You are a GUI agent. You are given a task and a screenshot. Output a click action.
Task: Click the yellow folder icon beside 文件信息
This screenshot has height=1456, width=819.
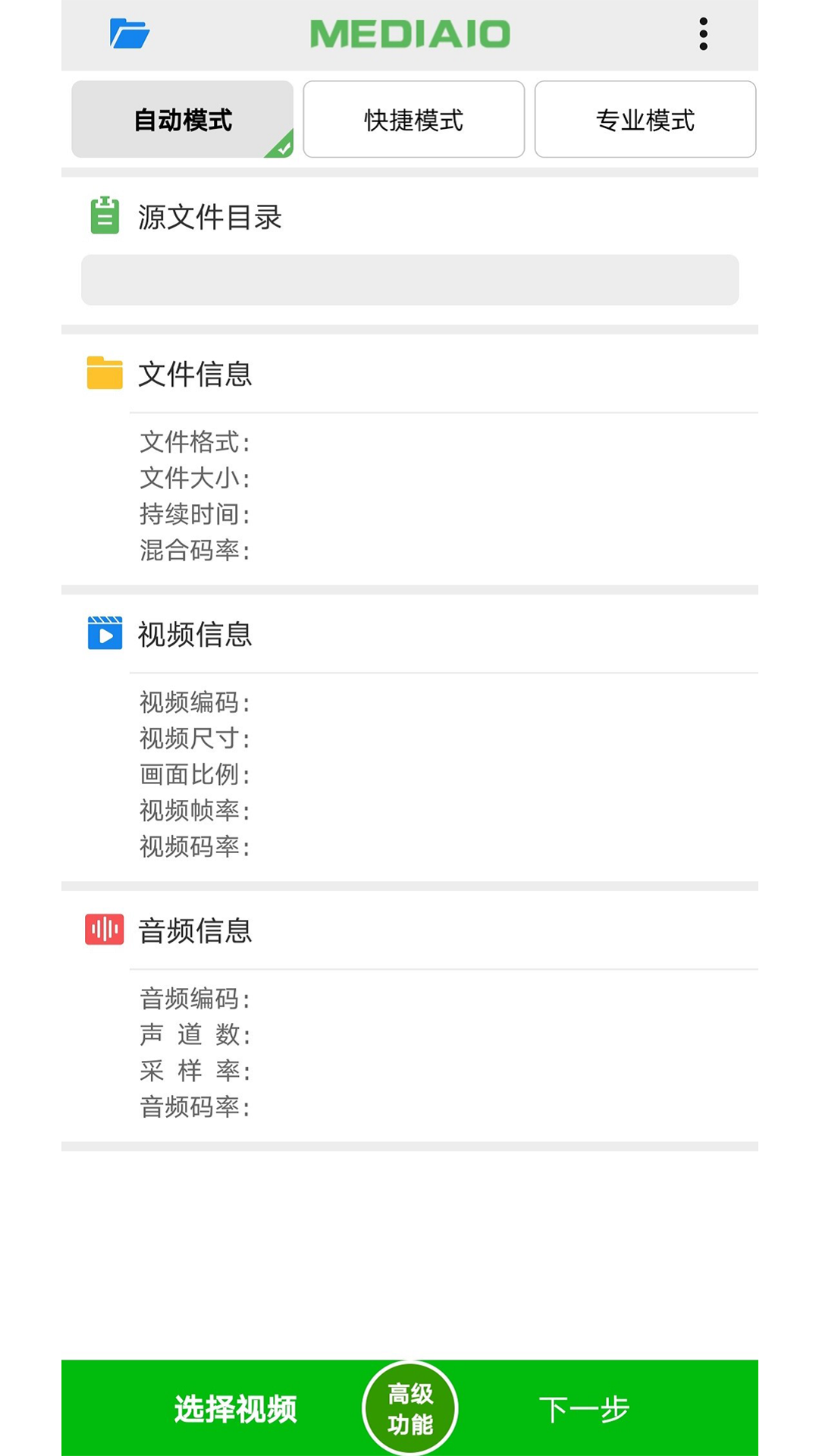(x=104, y=373)
